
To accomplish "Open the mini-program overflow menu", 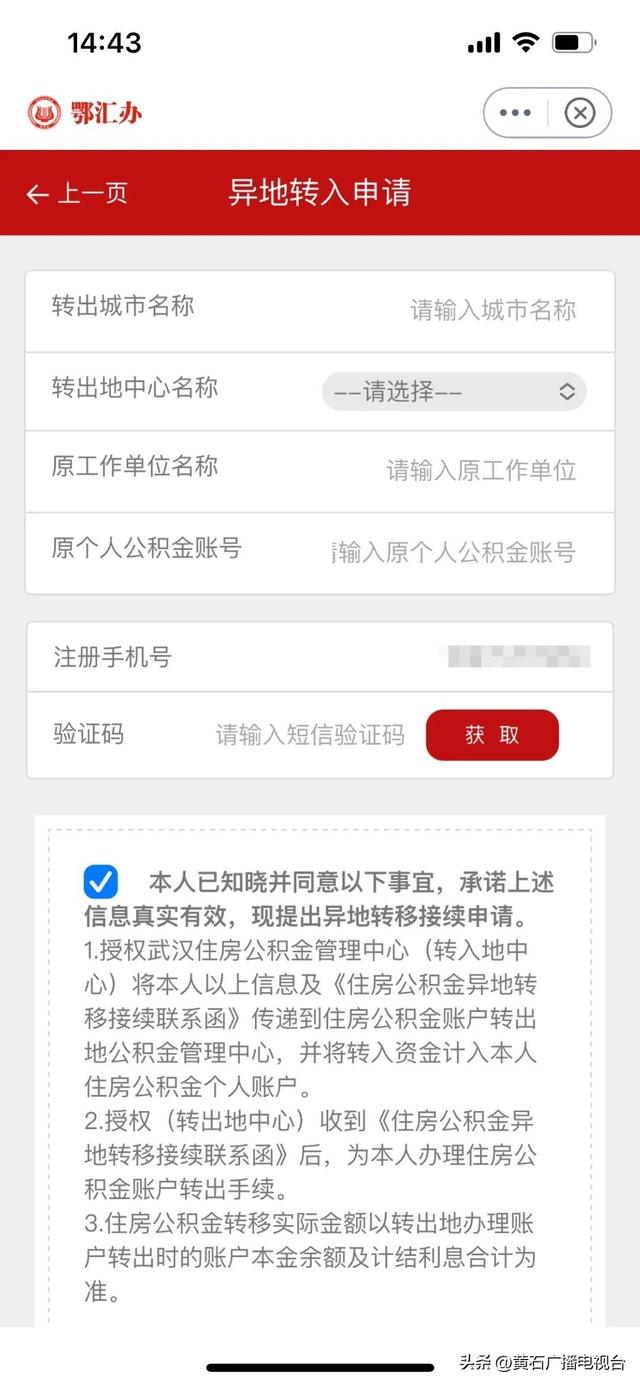I will tap(515, 112).
